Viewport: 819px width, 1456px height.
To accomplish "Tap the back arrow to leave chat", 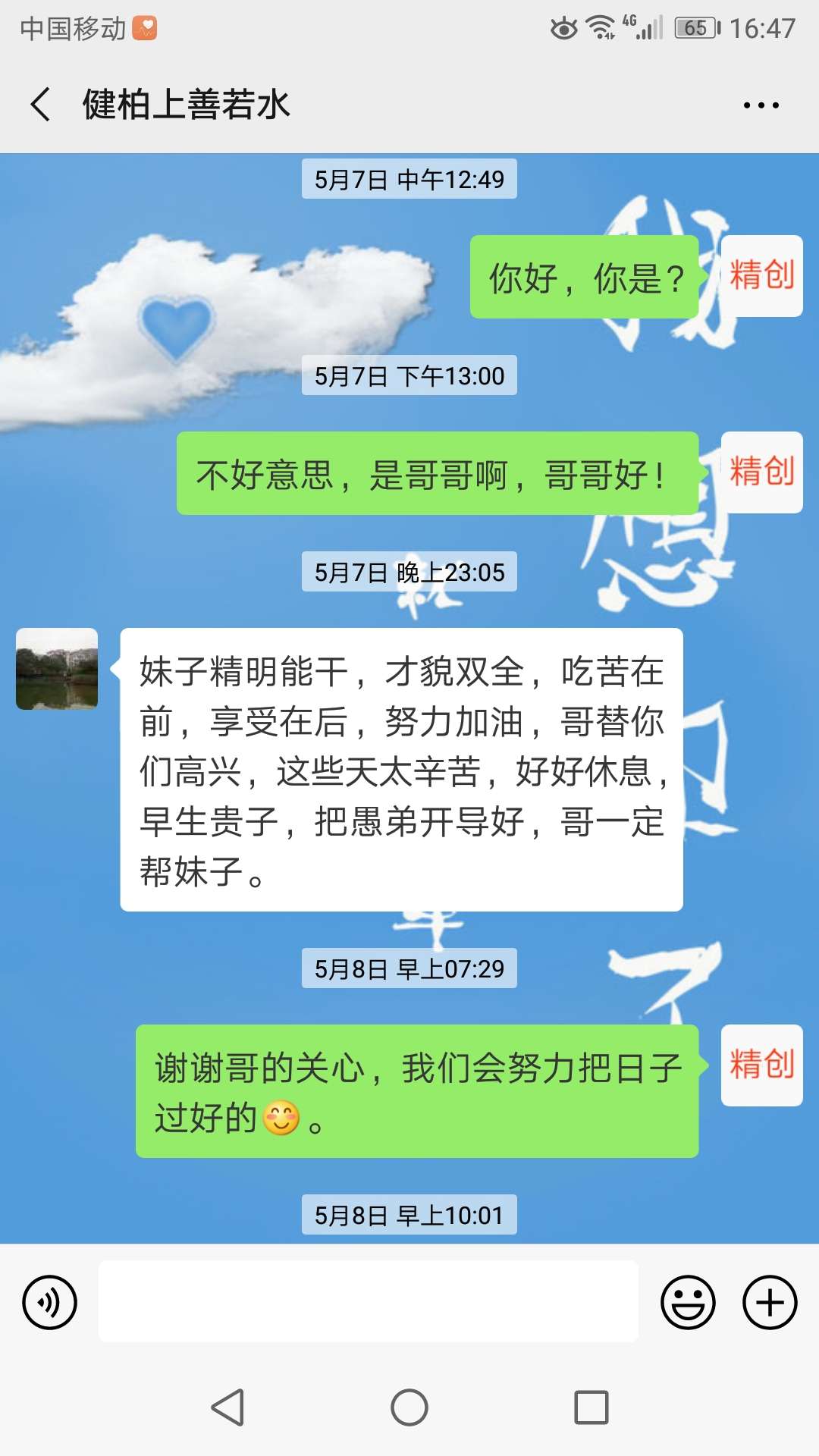I will coord(39,105).
